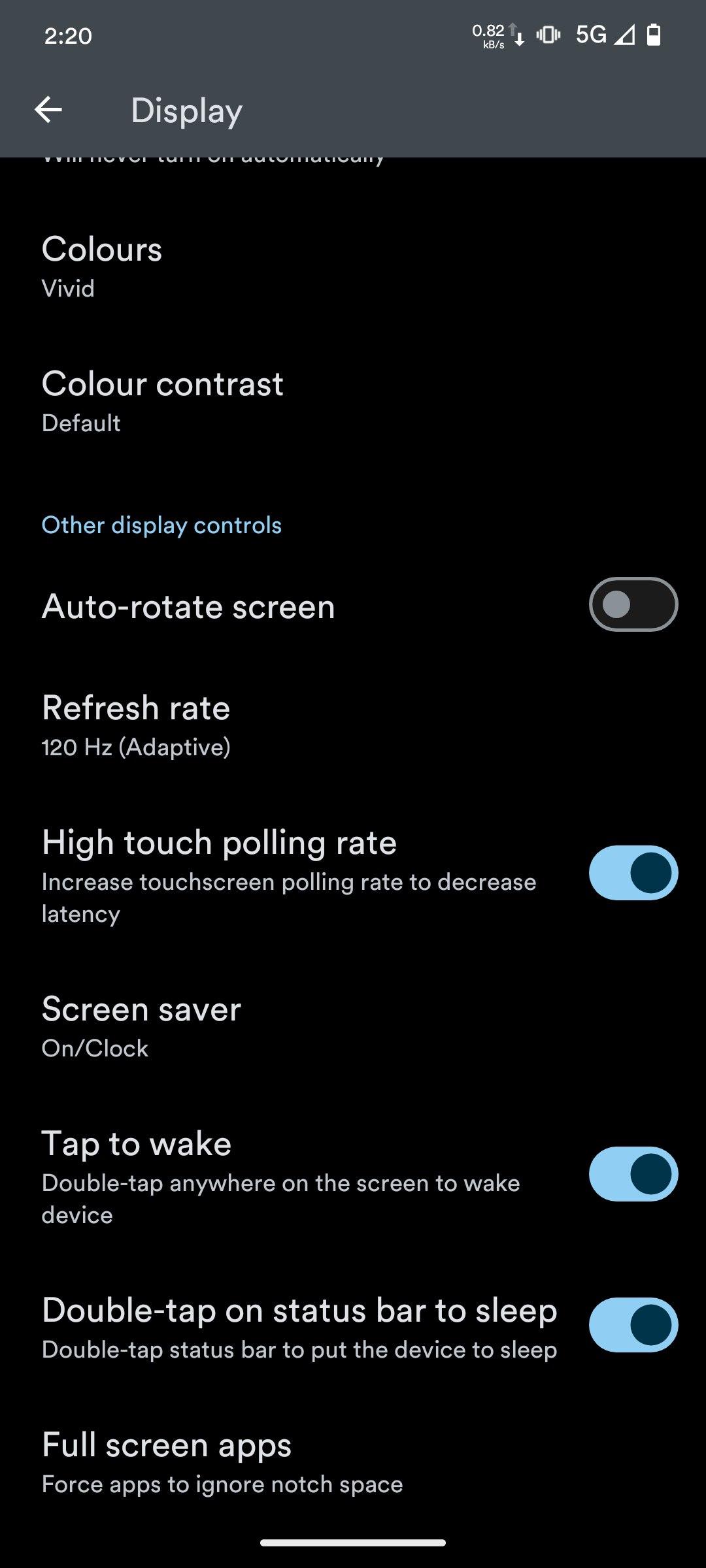Viewport: 706px width, 1568px height.
Task: Disable Tap to wake
Action: [x=633, y=1174]
